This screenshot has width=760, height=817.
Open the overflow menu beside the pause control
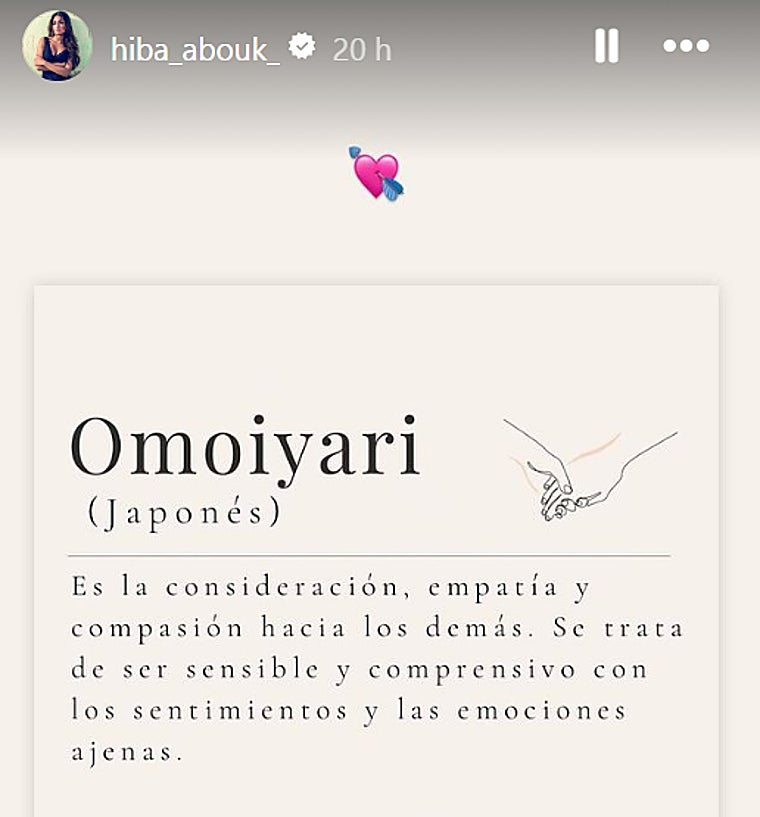pyautogui.click(x=687, y=45)
